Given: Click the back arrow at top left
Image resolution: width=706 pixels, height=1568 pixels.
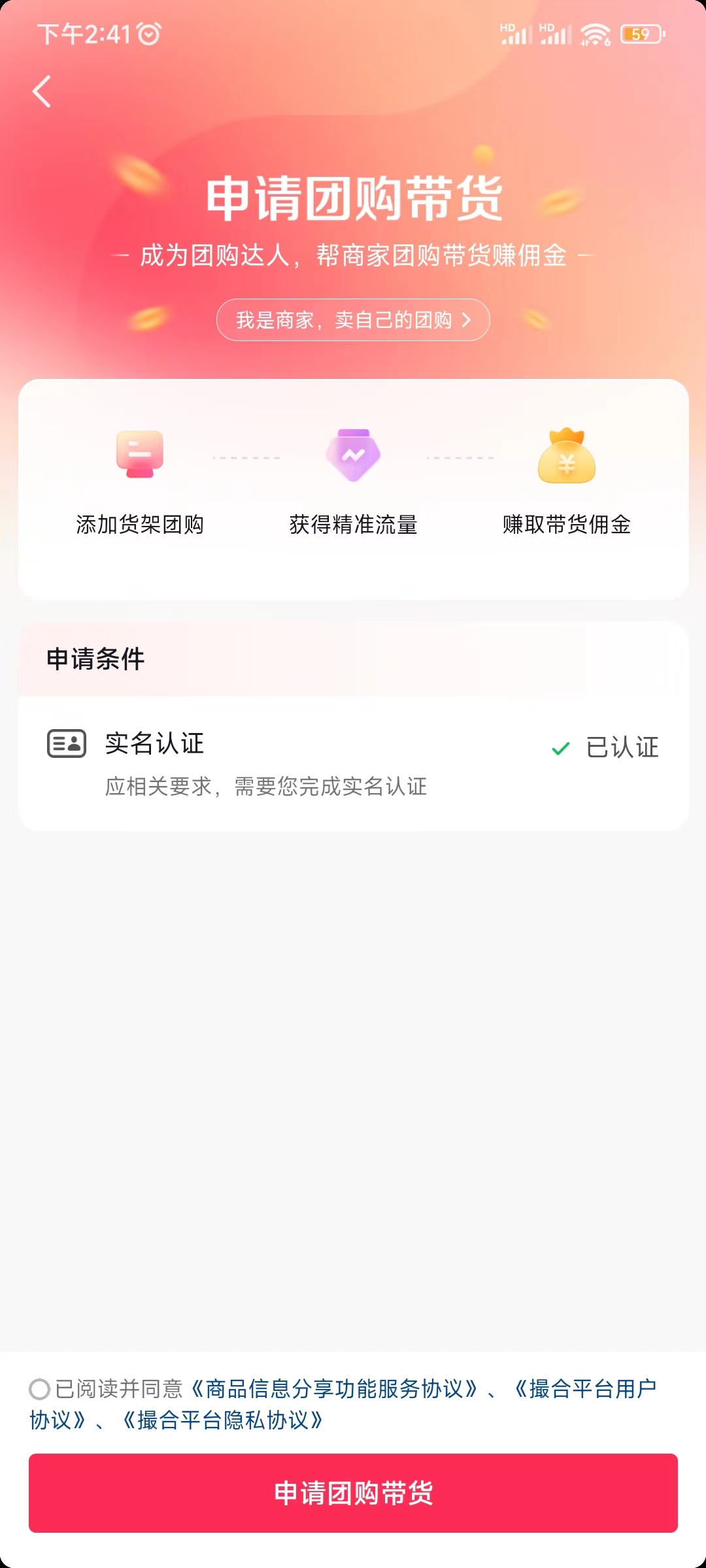Looking at the screenshot, I should coord(41,91).
